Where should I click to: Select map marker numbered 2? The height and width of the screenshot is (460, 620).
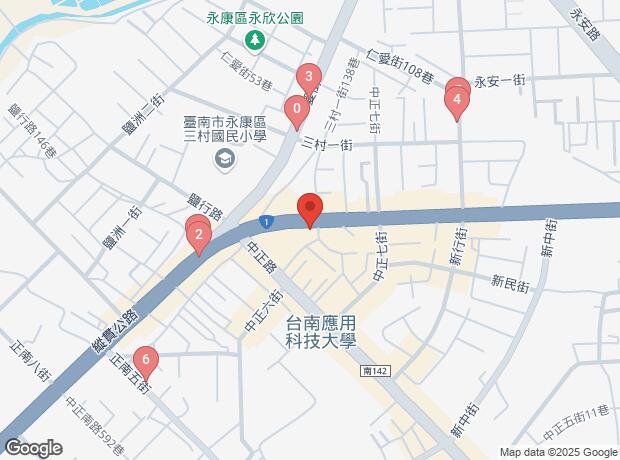click(x=199, y=237)
